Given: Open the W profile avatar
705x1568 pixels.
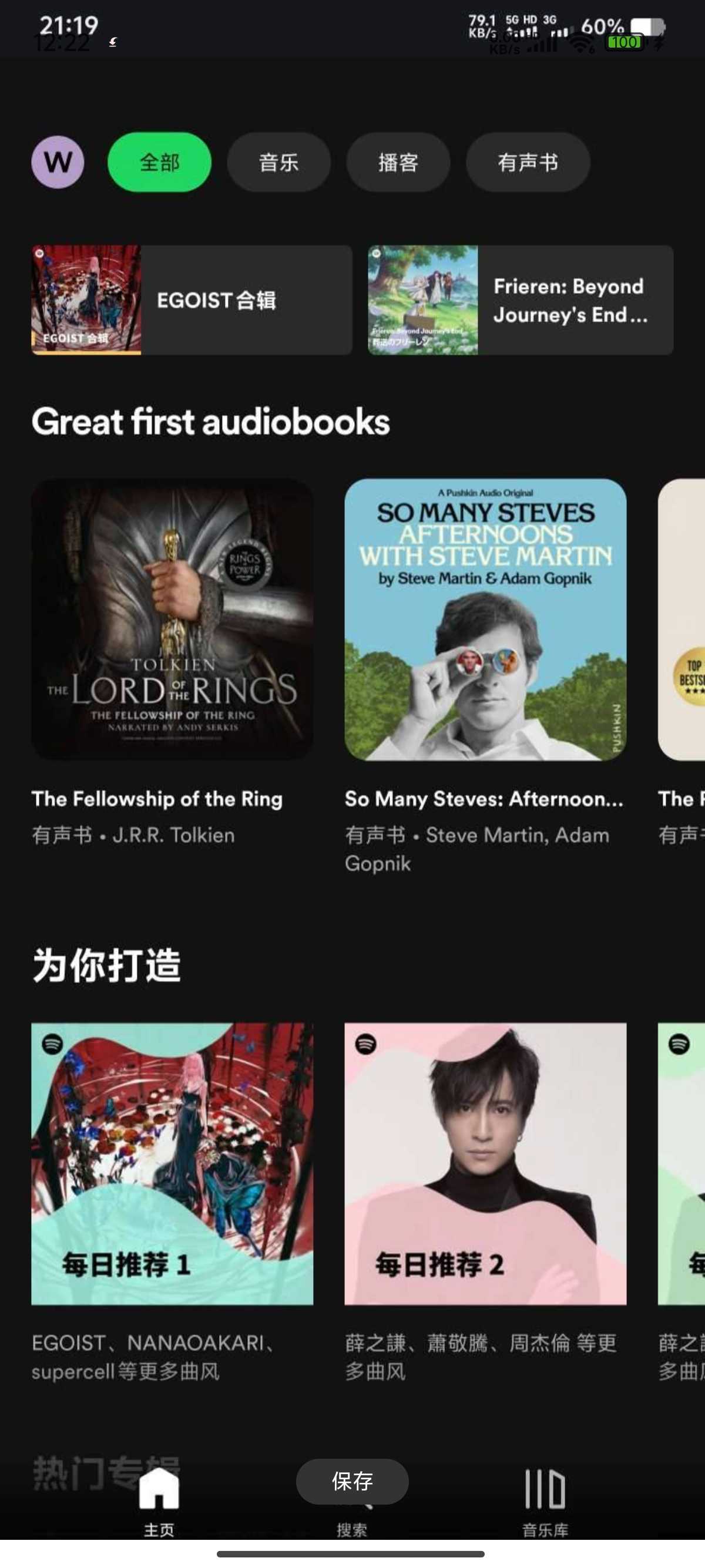Looking at the screenshot, I should pos(58,162).
